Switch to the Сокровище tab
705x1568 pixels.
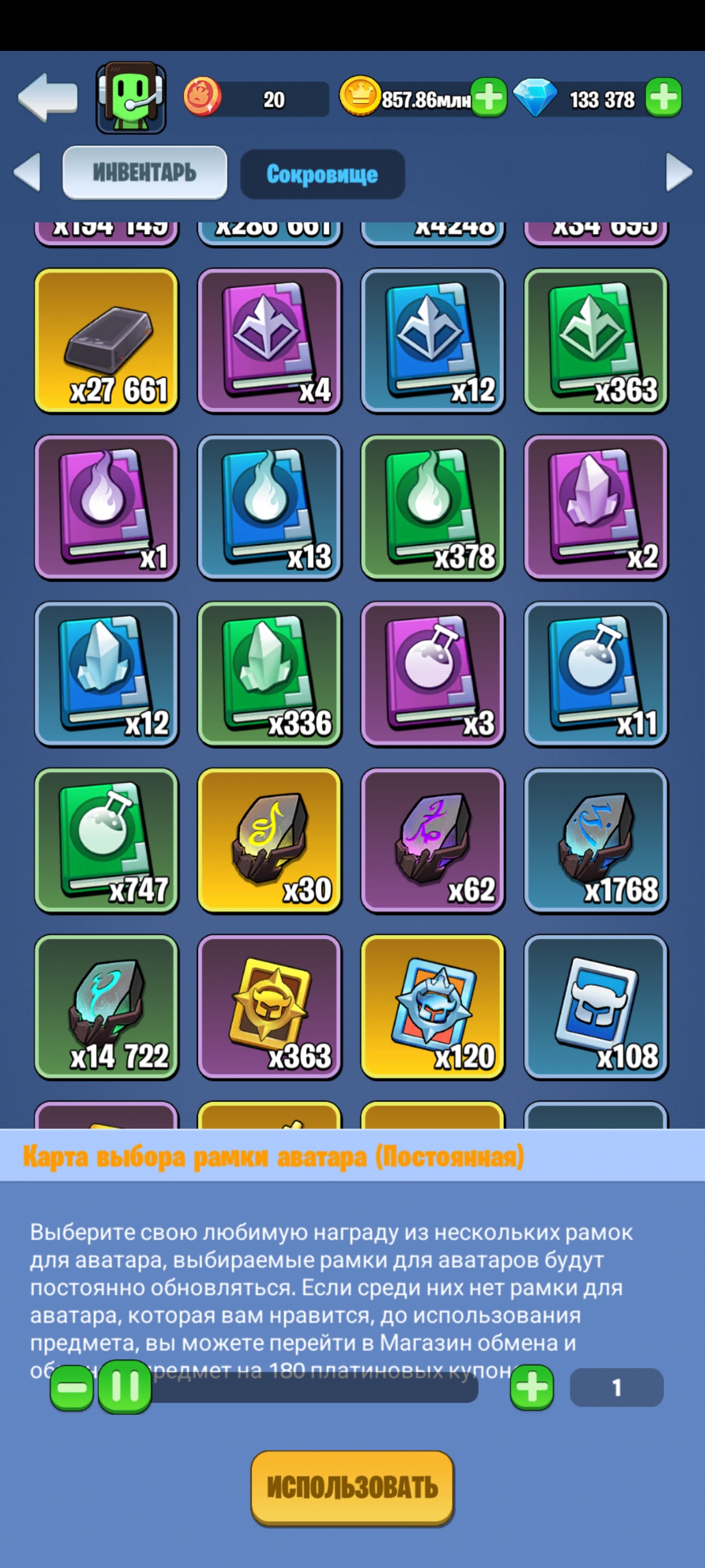coord(322,174)
